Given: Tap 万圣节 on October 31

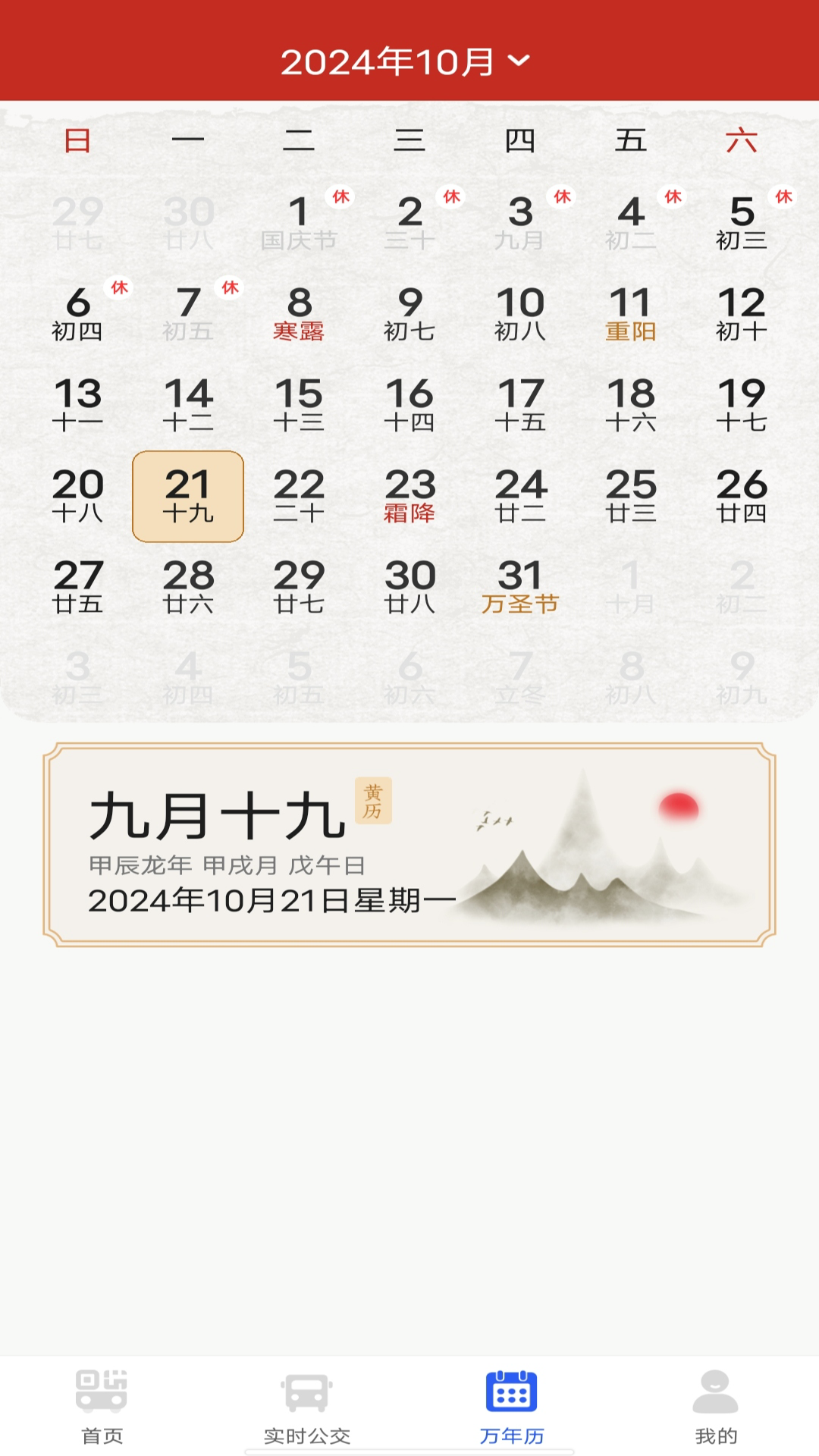Looking at the screenshot, I should 520,603.
